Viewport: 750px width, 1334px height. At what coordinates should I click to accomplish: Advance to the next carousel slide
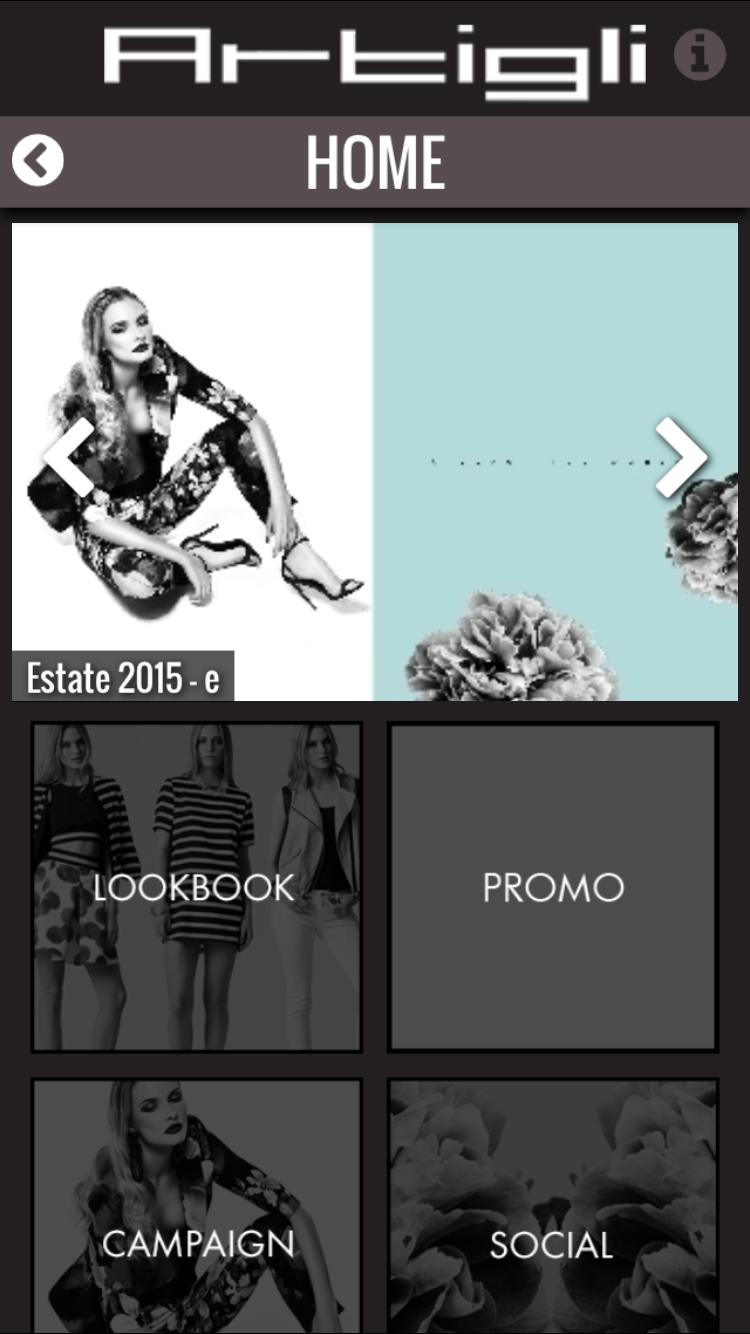[681, 457]
